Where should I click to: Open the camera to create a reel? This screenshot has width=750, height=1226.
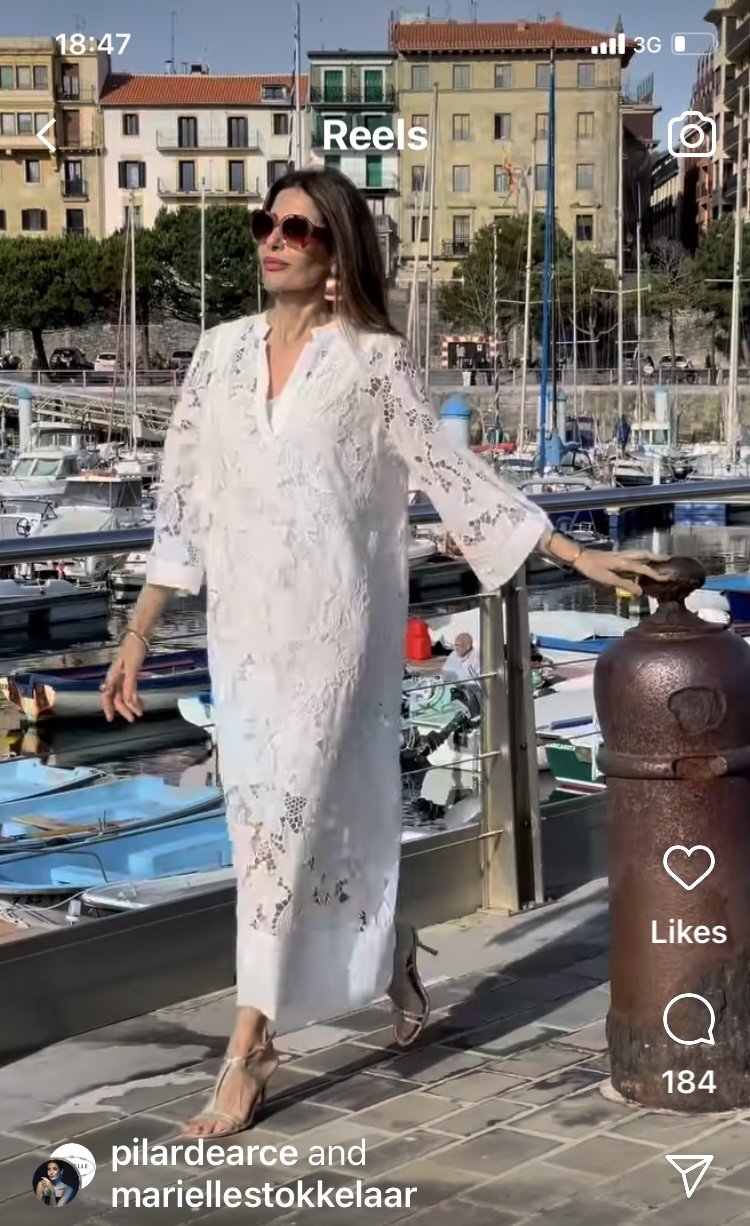[x=692, y=134]
